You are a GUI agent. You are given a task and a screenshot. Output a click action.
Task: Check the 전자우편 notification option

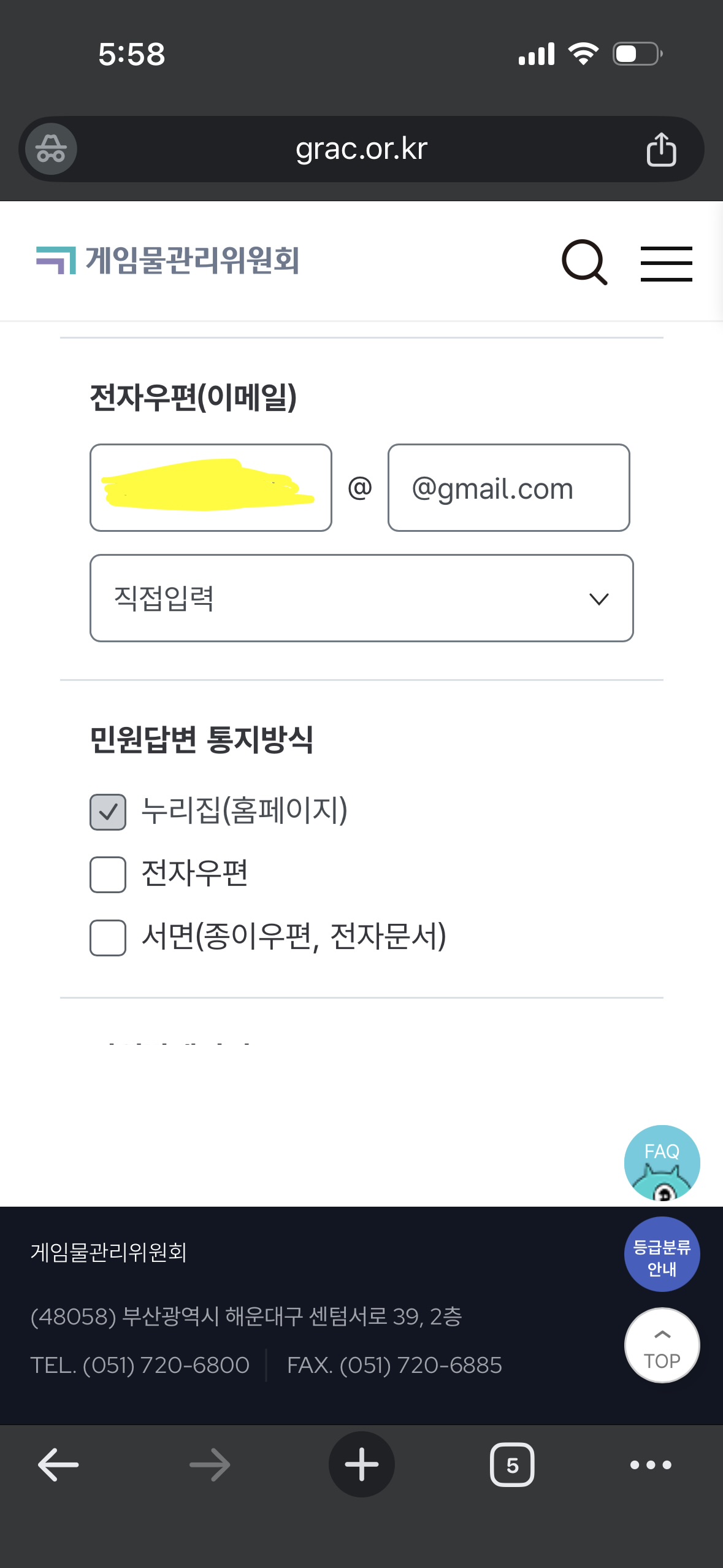(x=108, y=874)
